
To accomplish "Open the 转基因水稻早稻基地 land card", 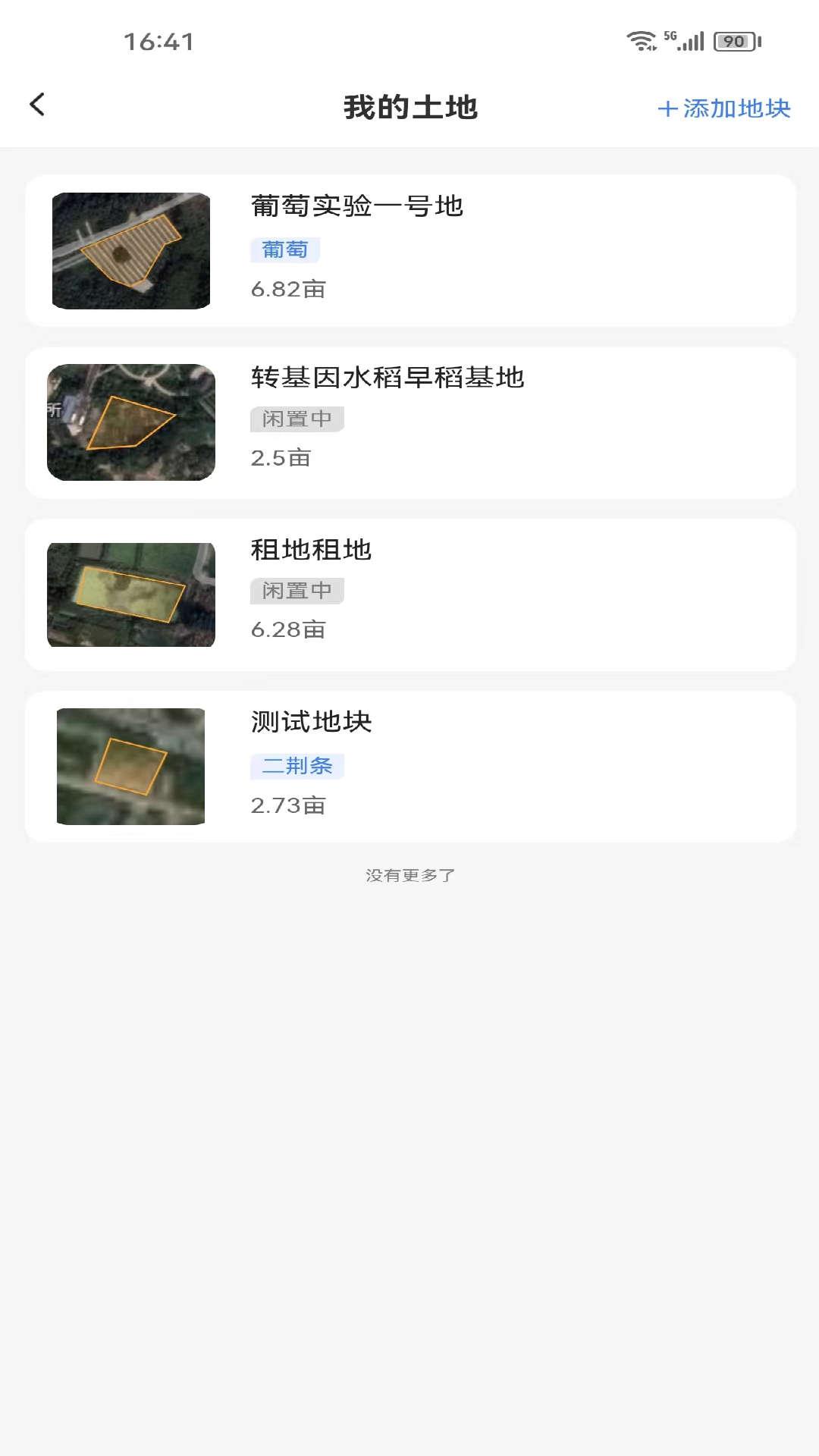I will coord(409,422).
